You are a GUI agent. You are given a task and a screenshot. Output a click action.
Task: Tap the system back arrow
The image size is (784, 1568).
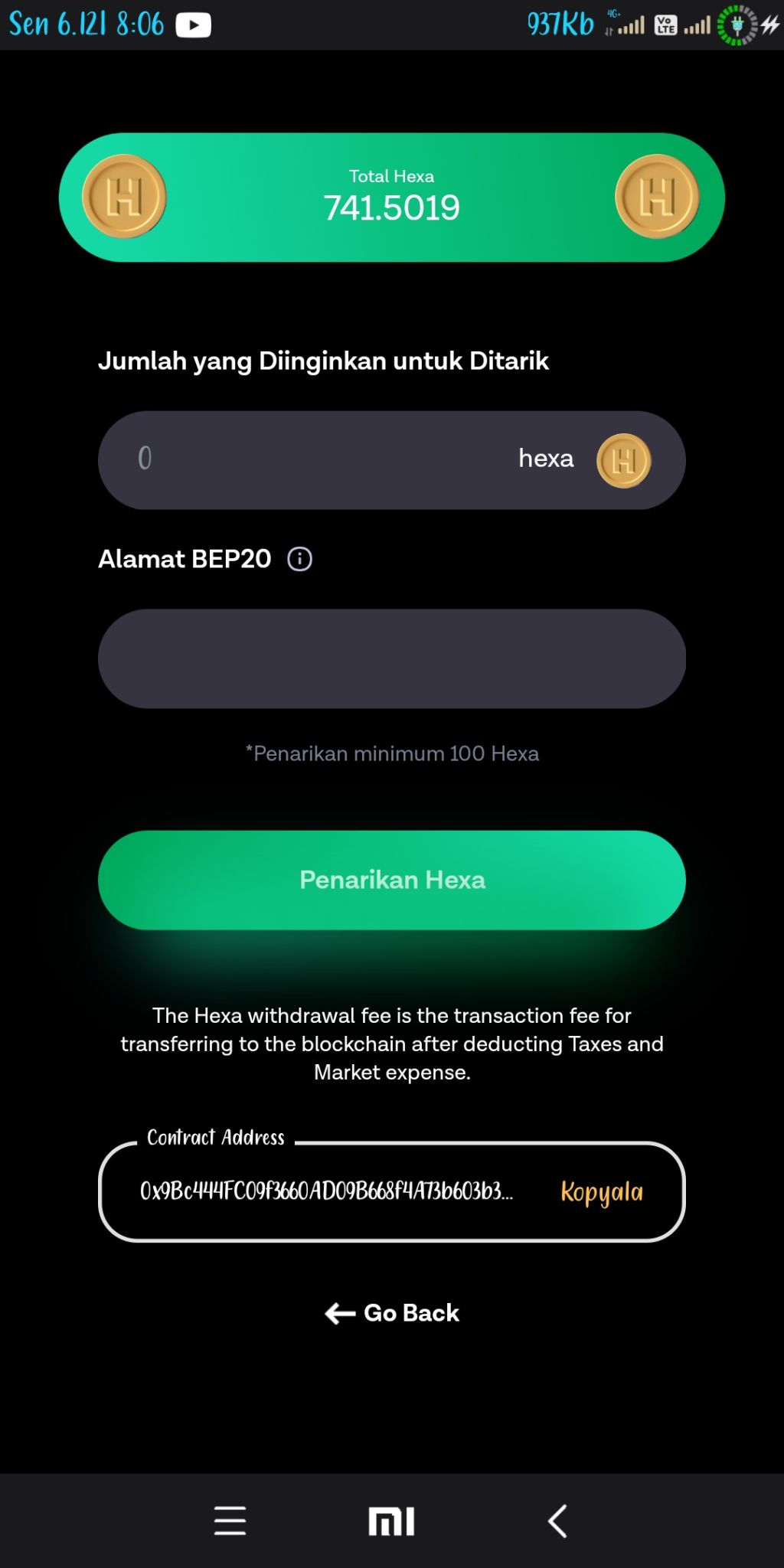click(557, 1521)
